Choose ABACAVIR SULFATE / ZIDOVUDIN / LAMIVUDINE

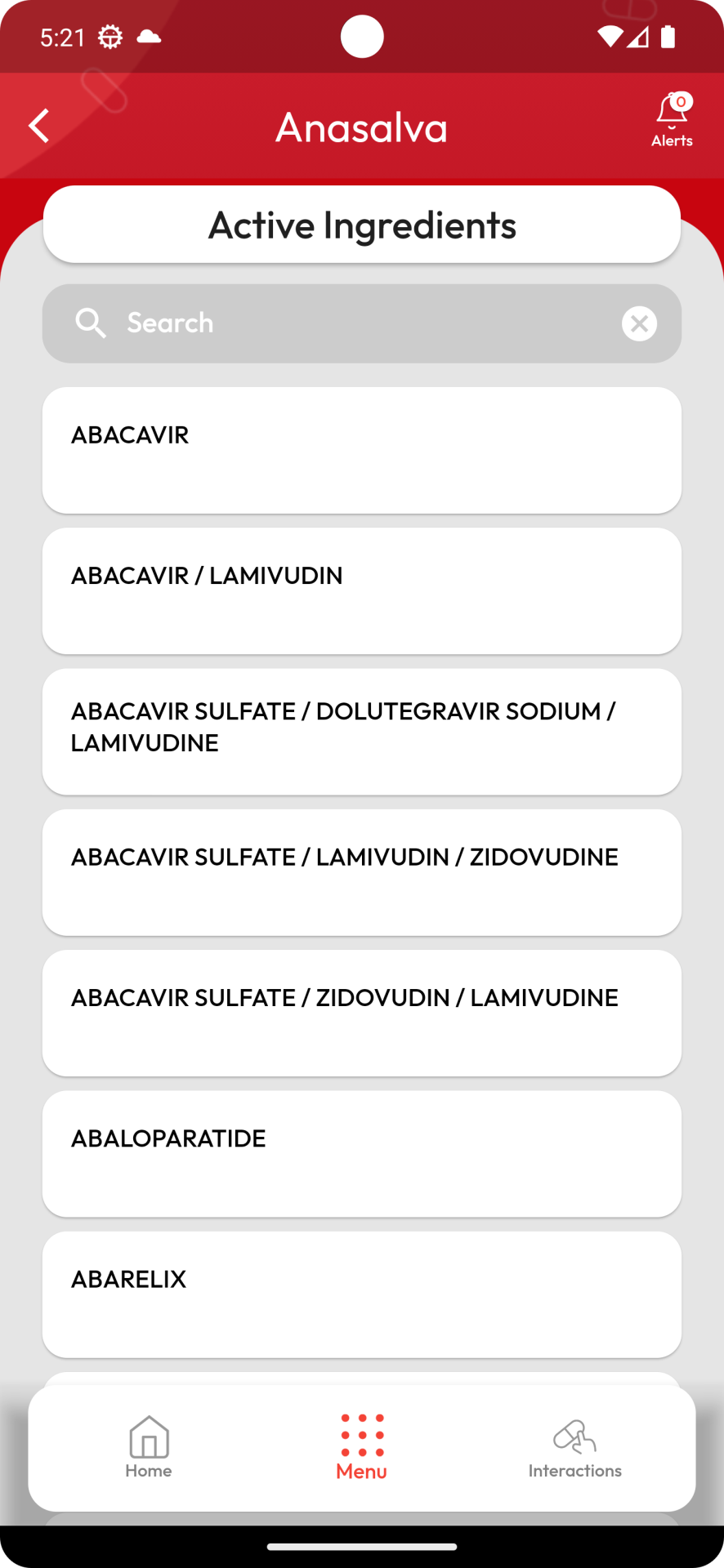pos(362,1013)
